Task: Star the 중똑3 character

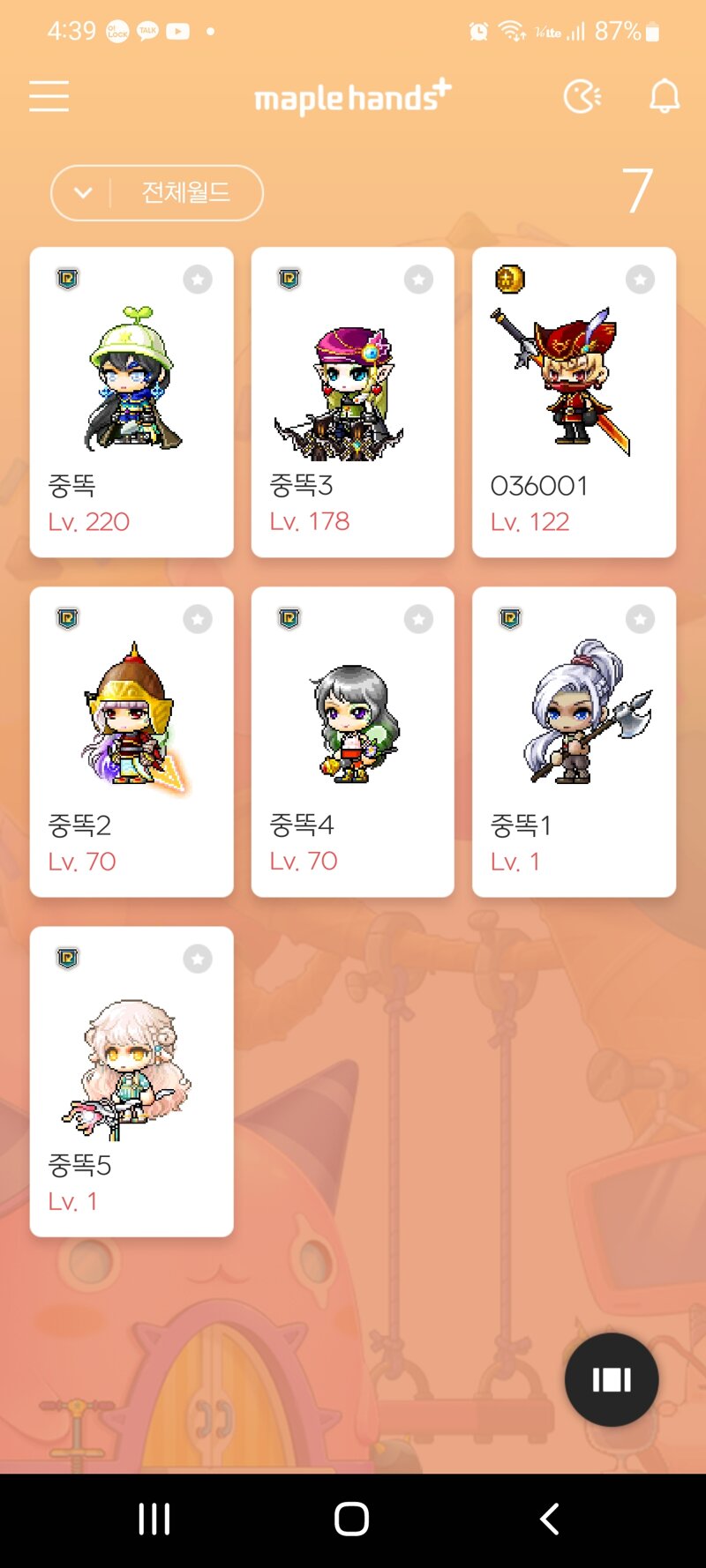Action: (x=418, y=280)
